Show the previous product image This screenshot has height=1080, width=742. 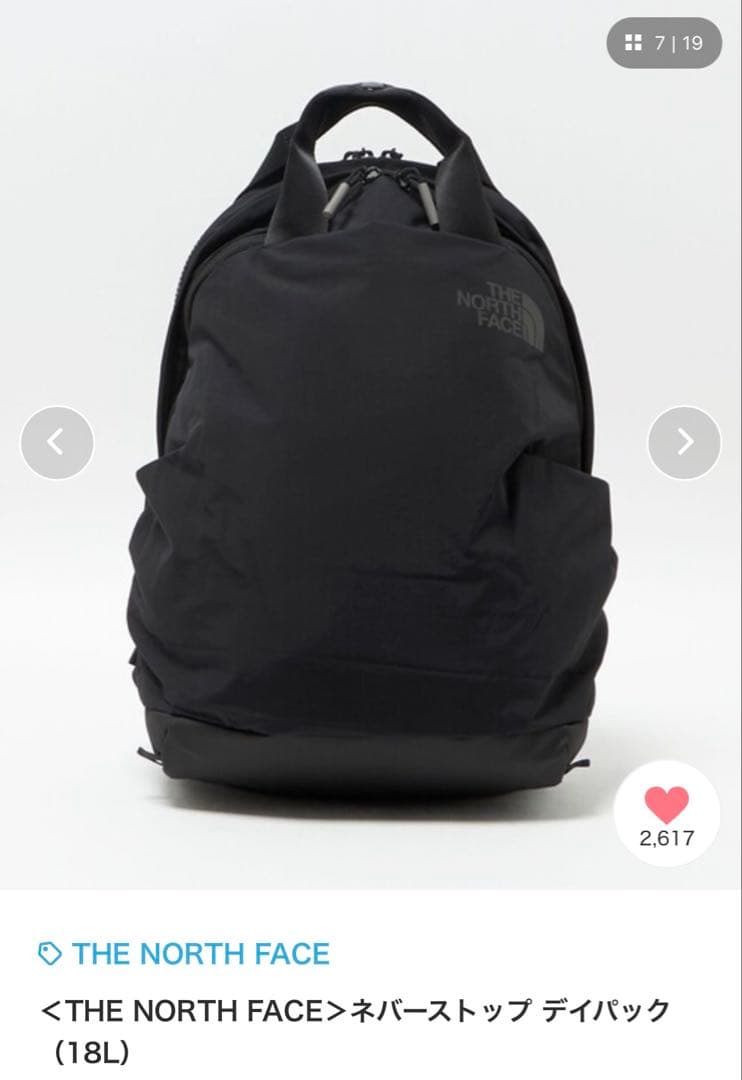(57, 442)
